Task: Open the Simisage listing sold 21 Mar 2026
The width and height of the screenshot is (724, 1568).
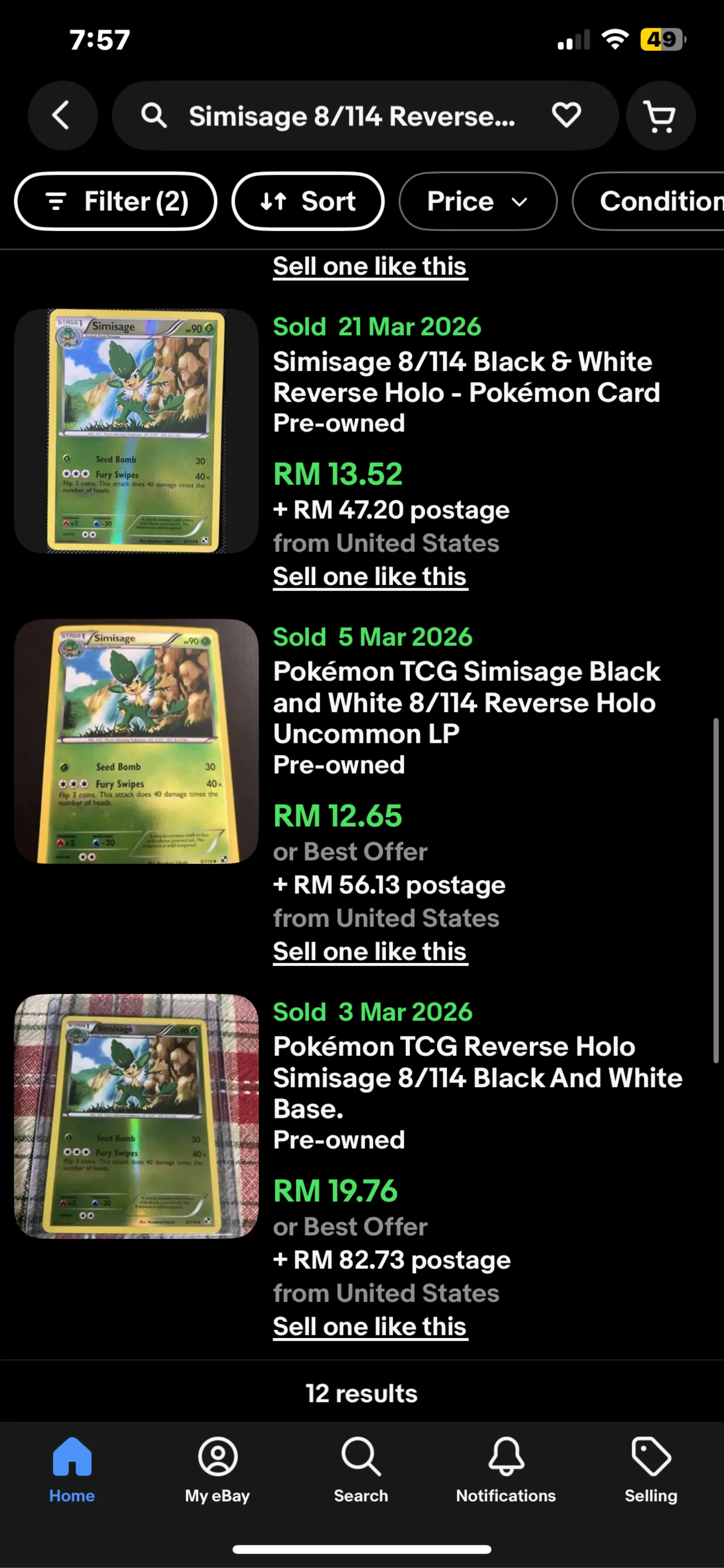Action: [x=466, y=392]
